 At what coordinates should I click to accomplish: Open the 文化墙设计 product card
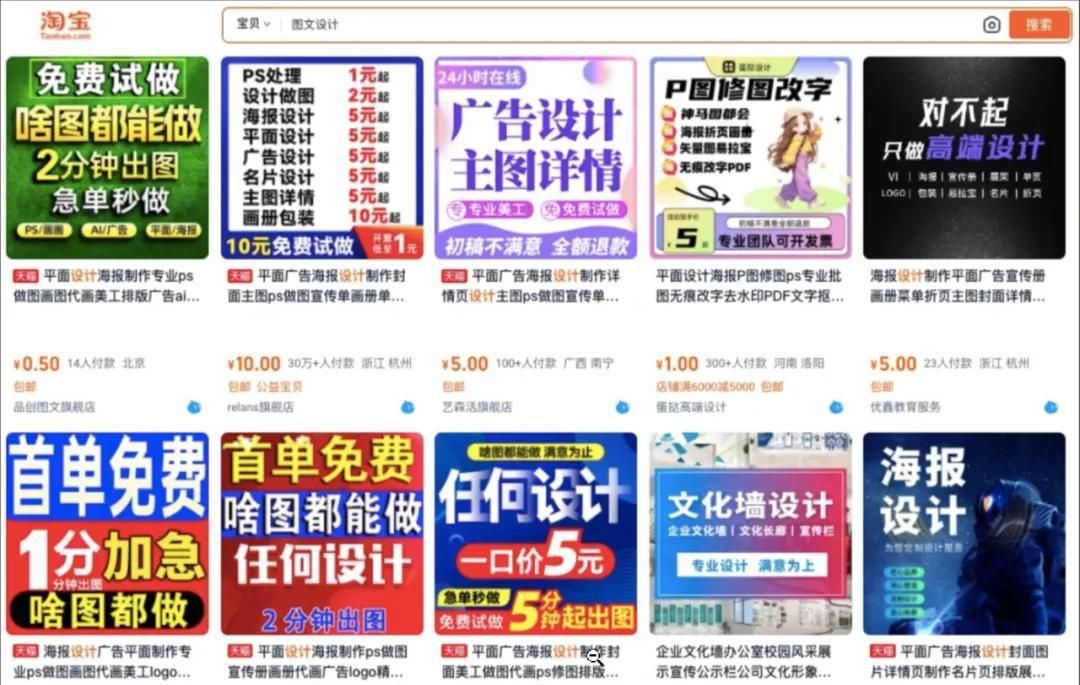tap(750, 533)
